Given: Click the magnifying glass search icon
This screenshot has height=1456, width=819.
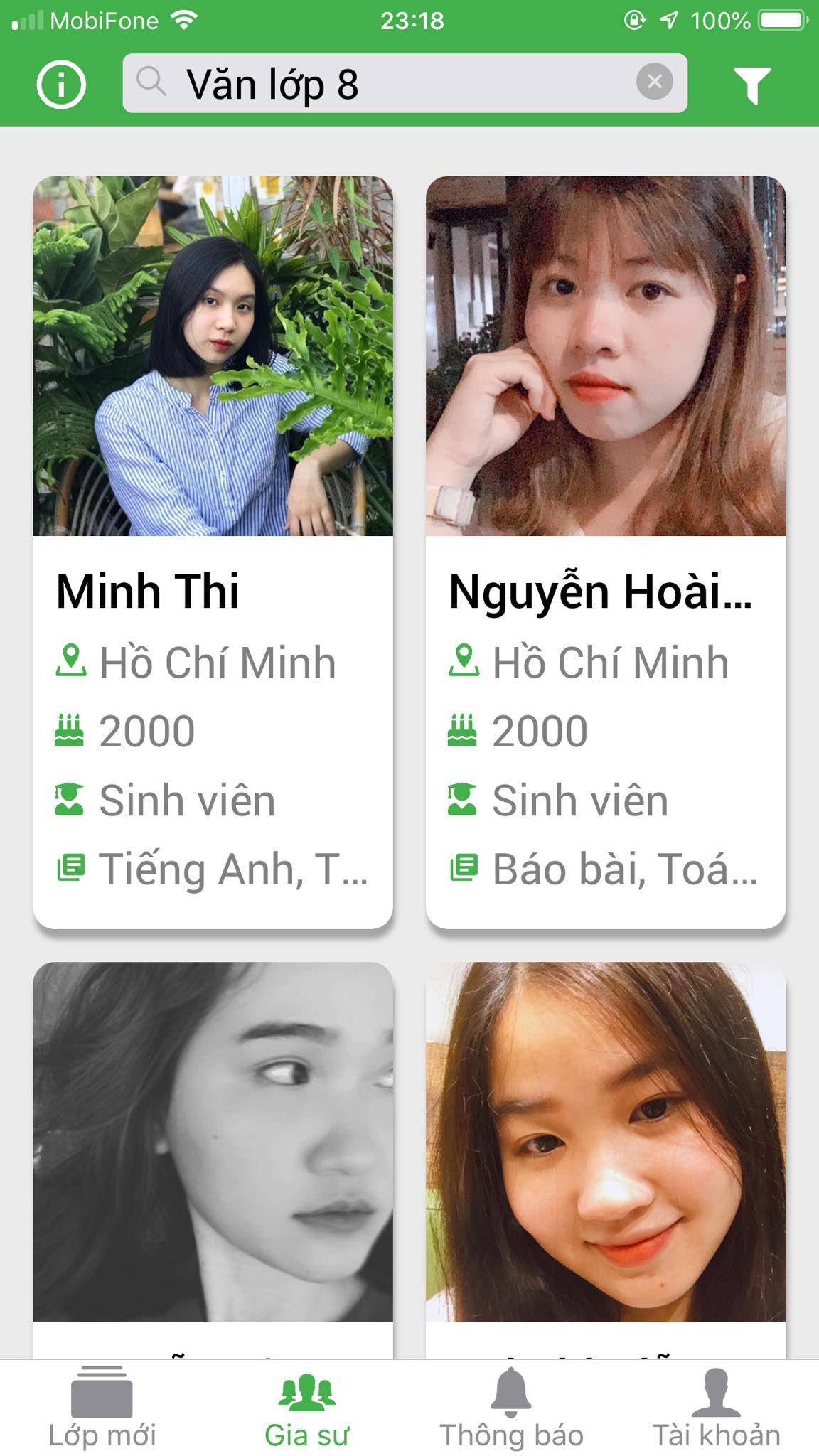Looking at the screenshot, I should click(x=151, y=83).
